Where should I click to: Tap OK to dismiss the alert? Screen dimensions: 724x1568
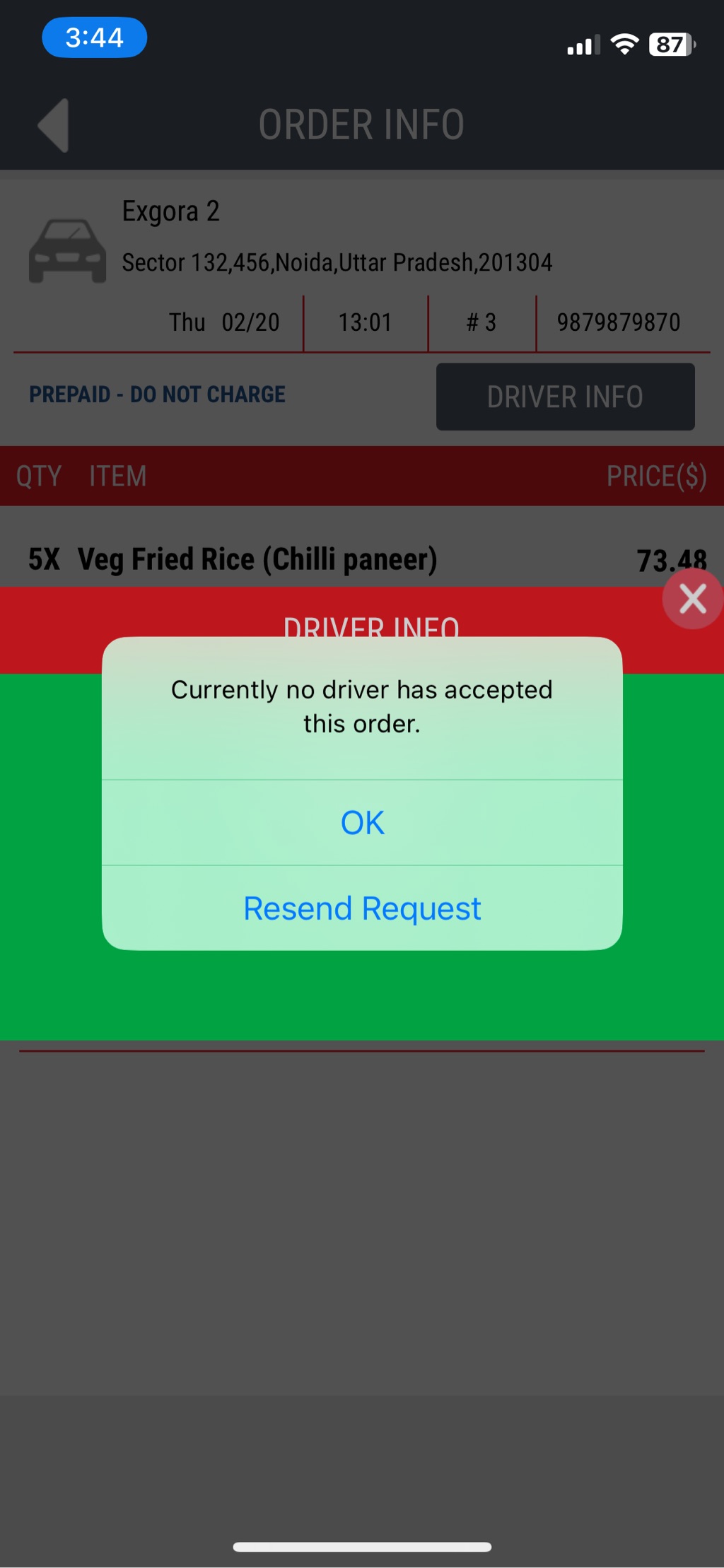[362, 823]
